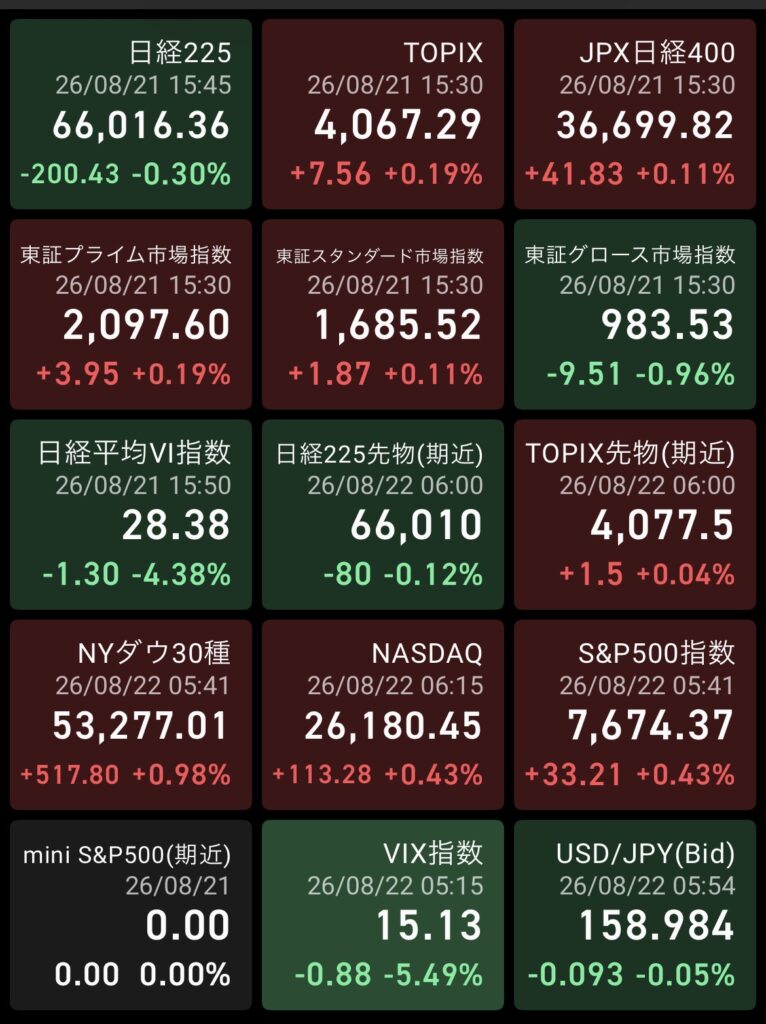Select the JPX日経400 tile
Image resolution: width=766 pixels, height=1024 pixels.
635,114
